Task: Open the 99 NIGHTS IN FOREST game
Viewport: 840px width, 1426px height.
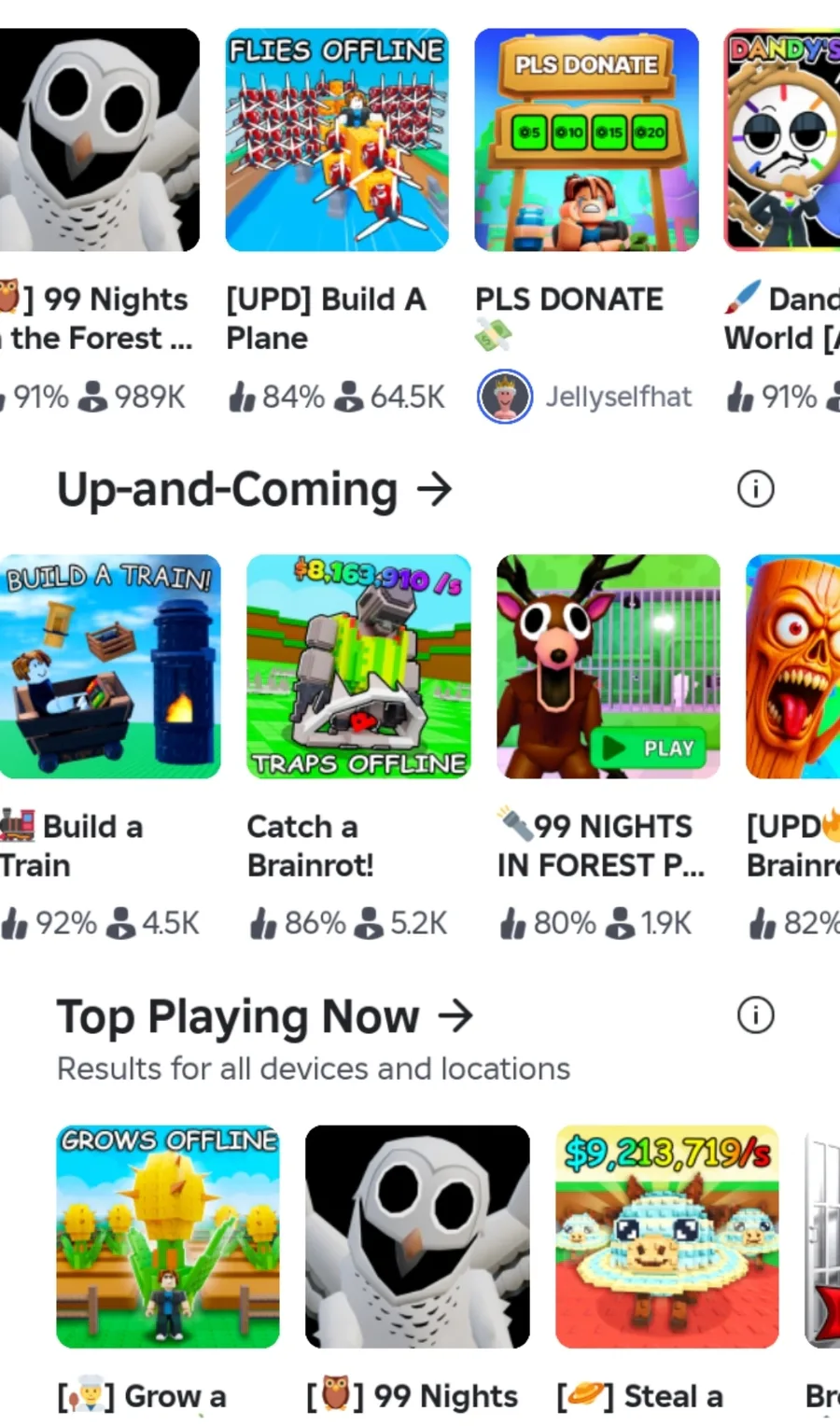Action: tap(609, 666)
